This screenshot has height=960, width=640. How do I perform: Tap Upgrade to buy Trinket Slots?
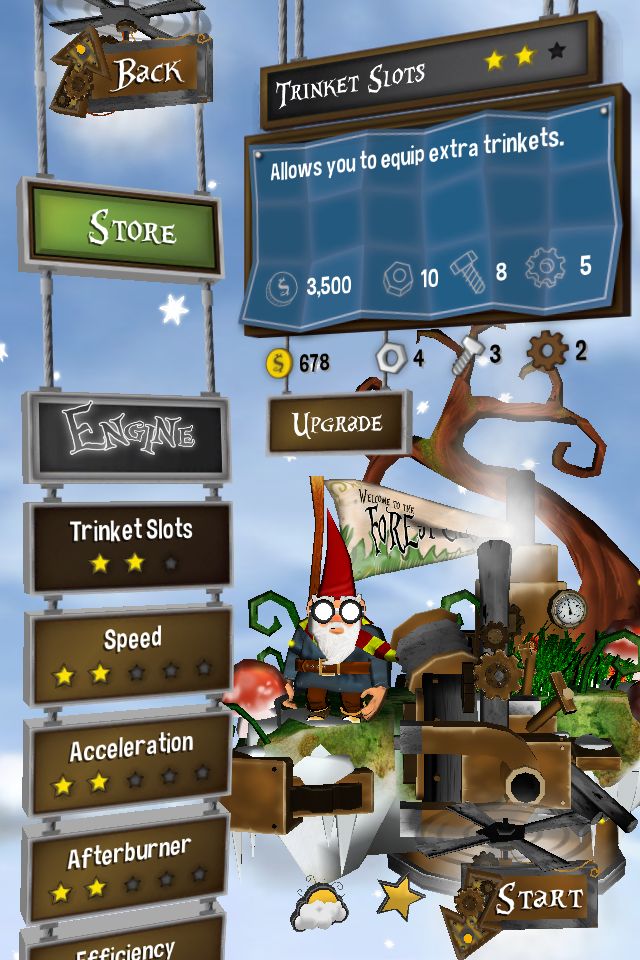pos(337,423)
